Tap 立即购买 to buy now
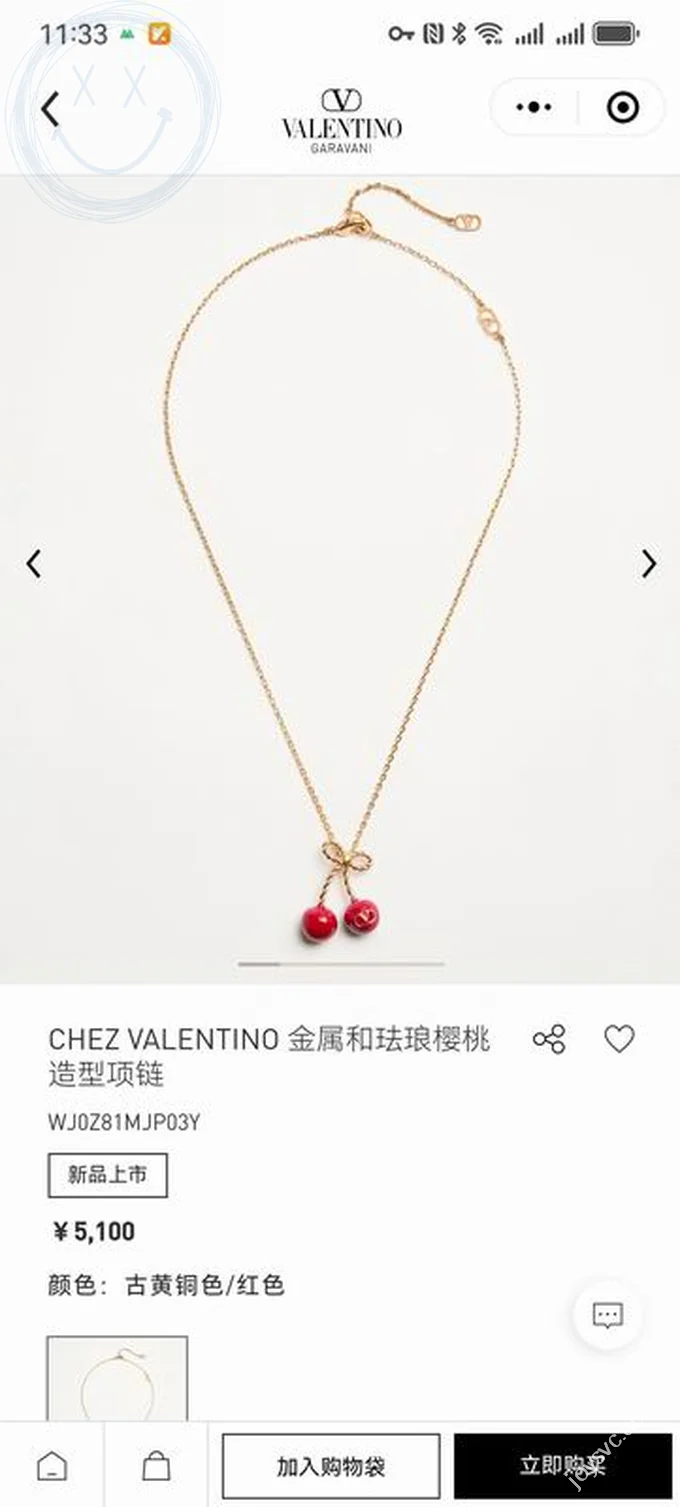Image resolution: width=680 pixels, height=1507 pixels. point(563,1467)
